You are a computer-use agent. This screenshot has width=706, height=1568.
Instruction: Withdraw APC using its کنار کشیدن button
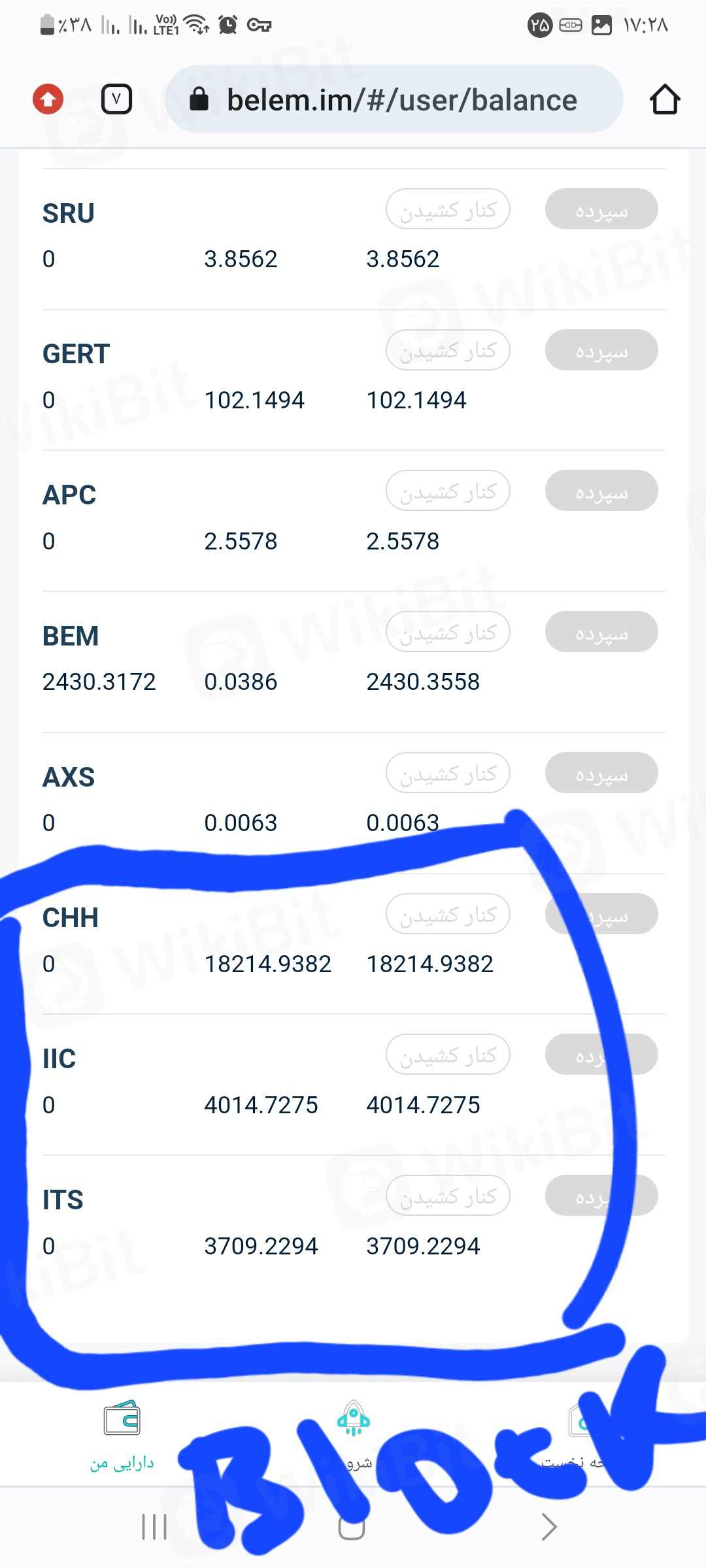(x=448, y=491)
